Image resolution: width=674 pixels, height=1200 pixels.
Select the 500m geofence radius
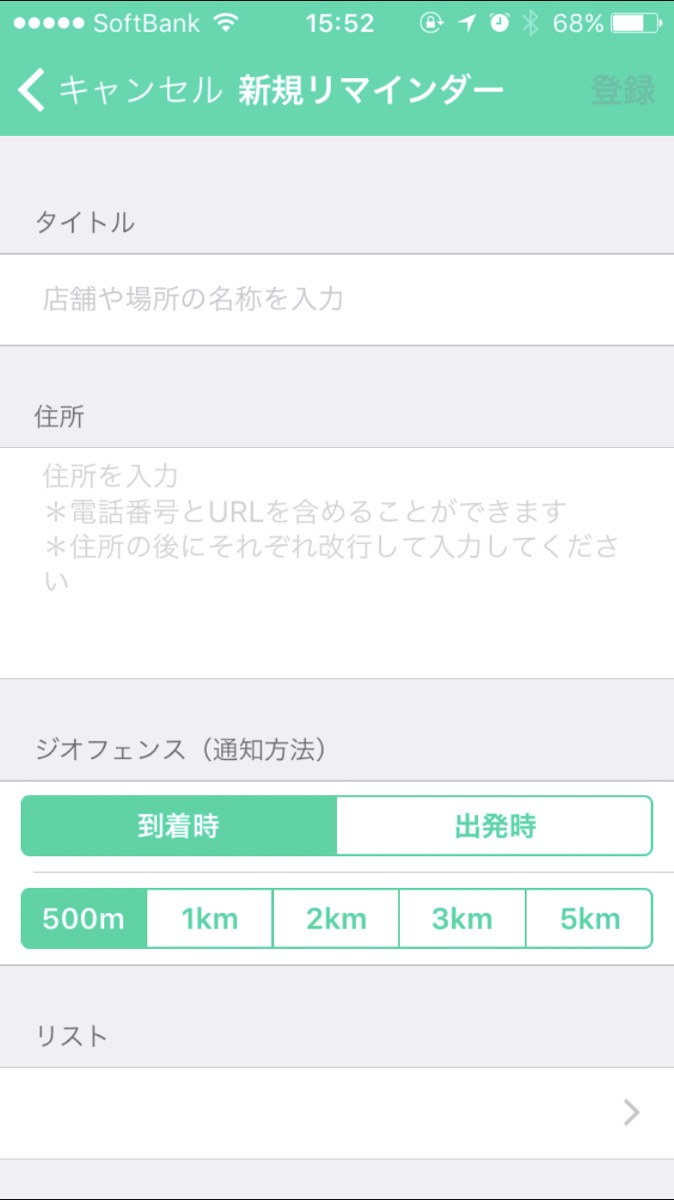(84, 919)
